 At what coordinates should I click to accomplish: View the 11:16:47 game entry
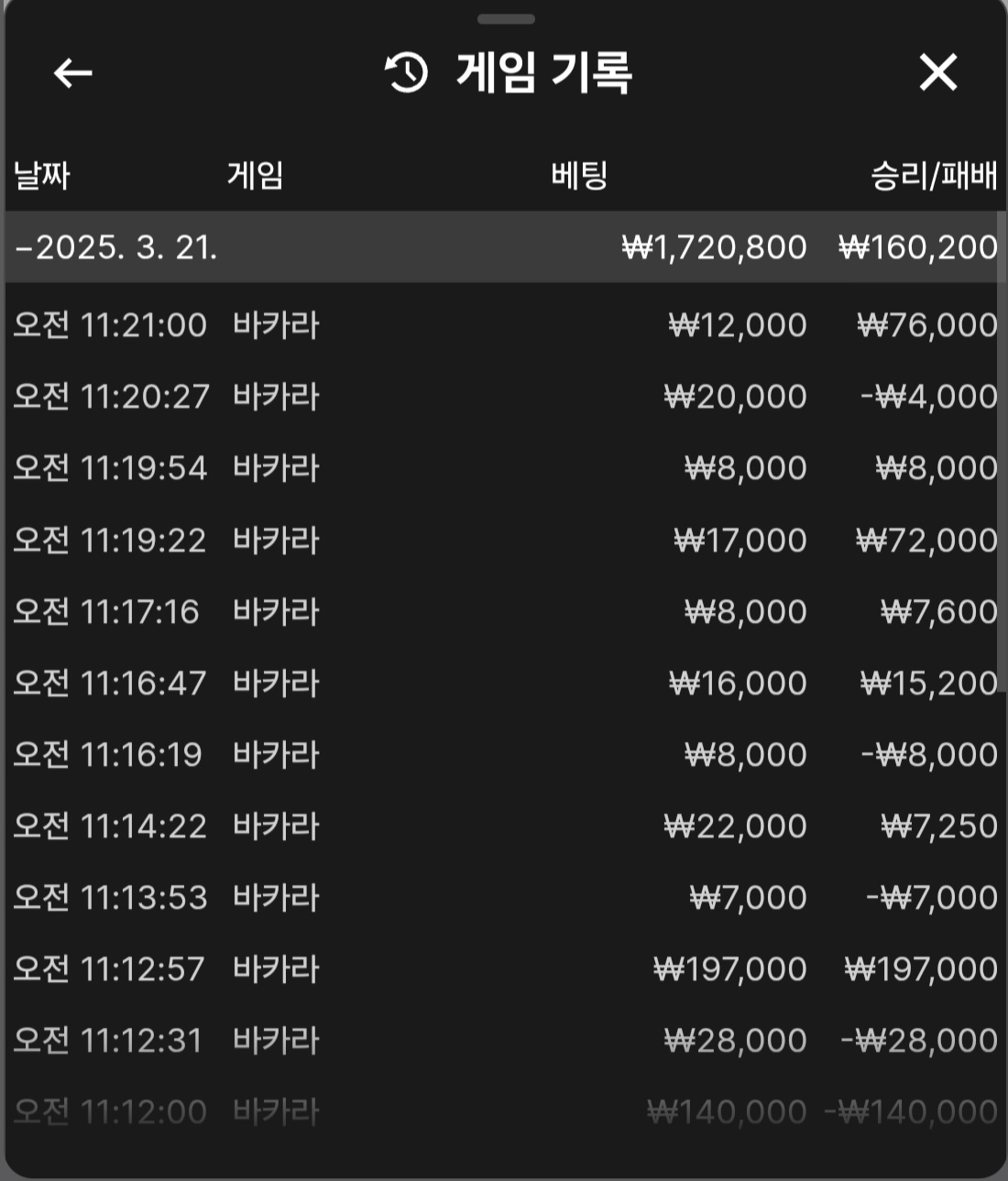click(504, 683)
